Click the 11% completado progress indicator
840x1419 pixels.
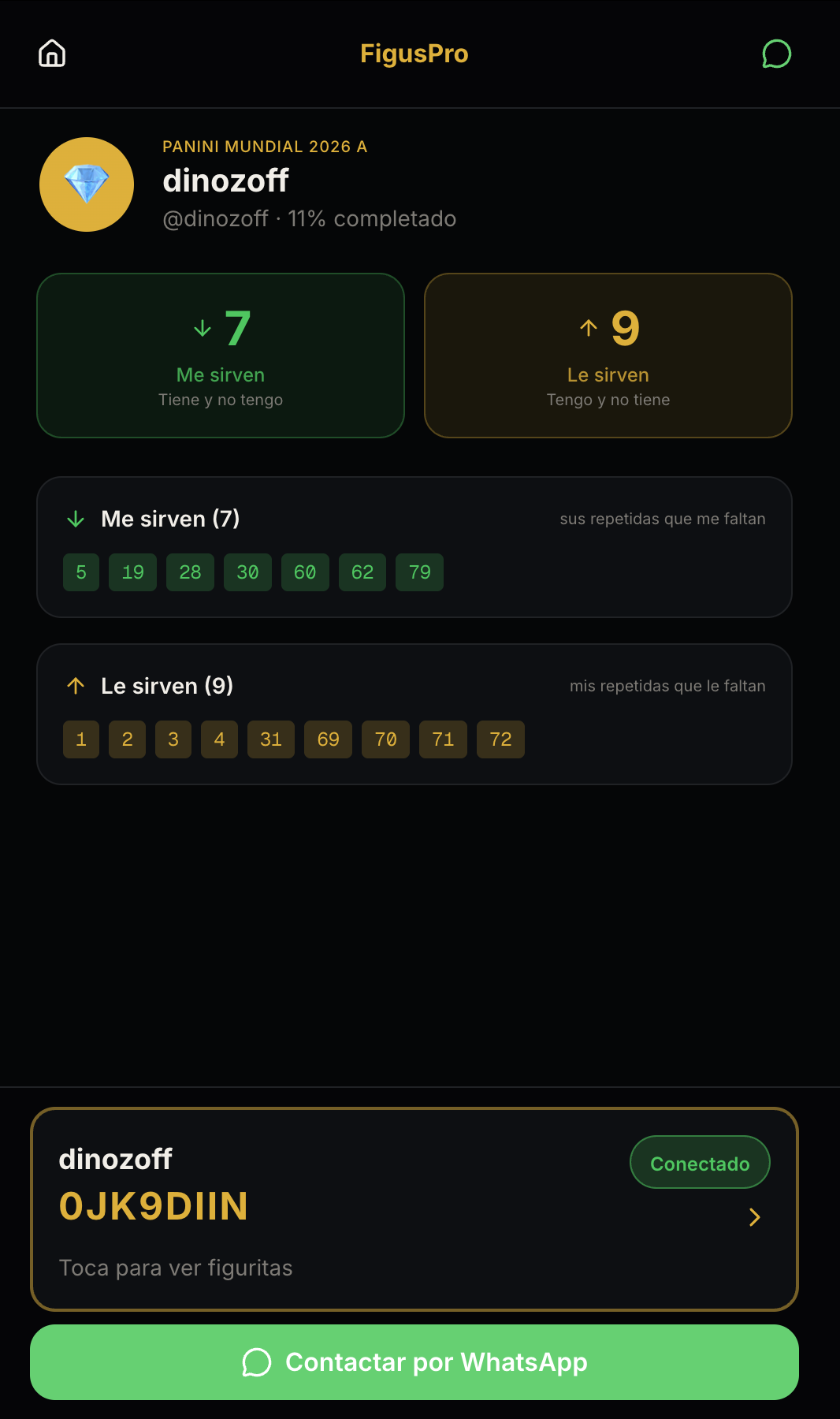(x=370, y=218)
